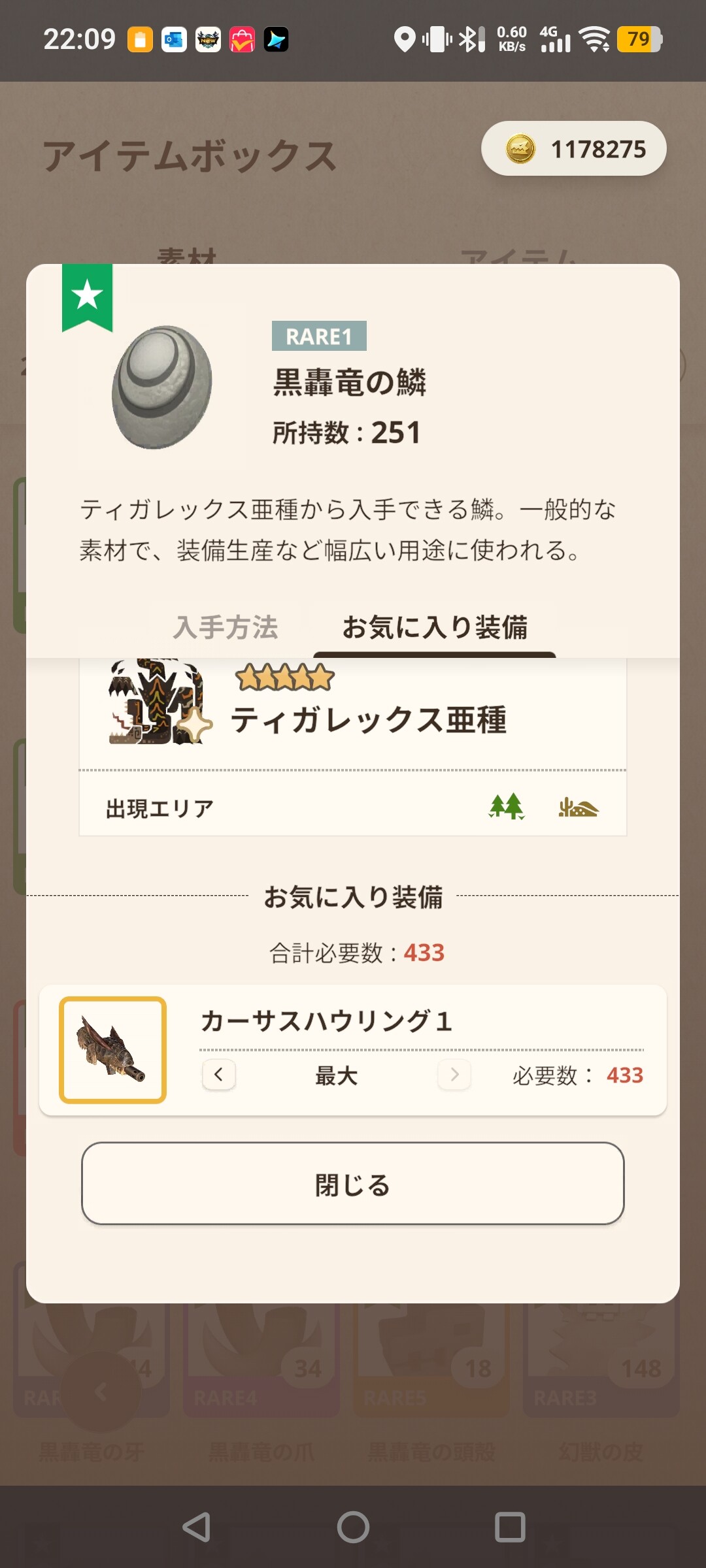Close the dialog with 閉じる
Screen dimensions: 706x1568
click(x=353, y=1183)
